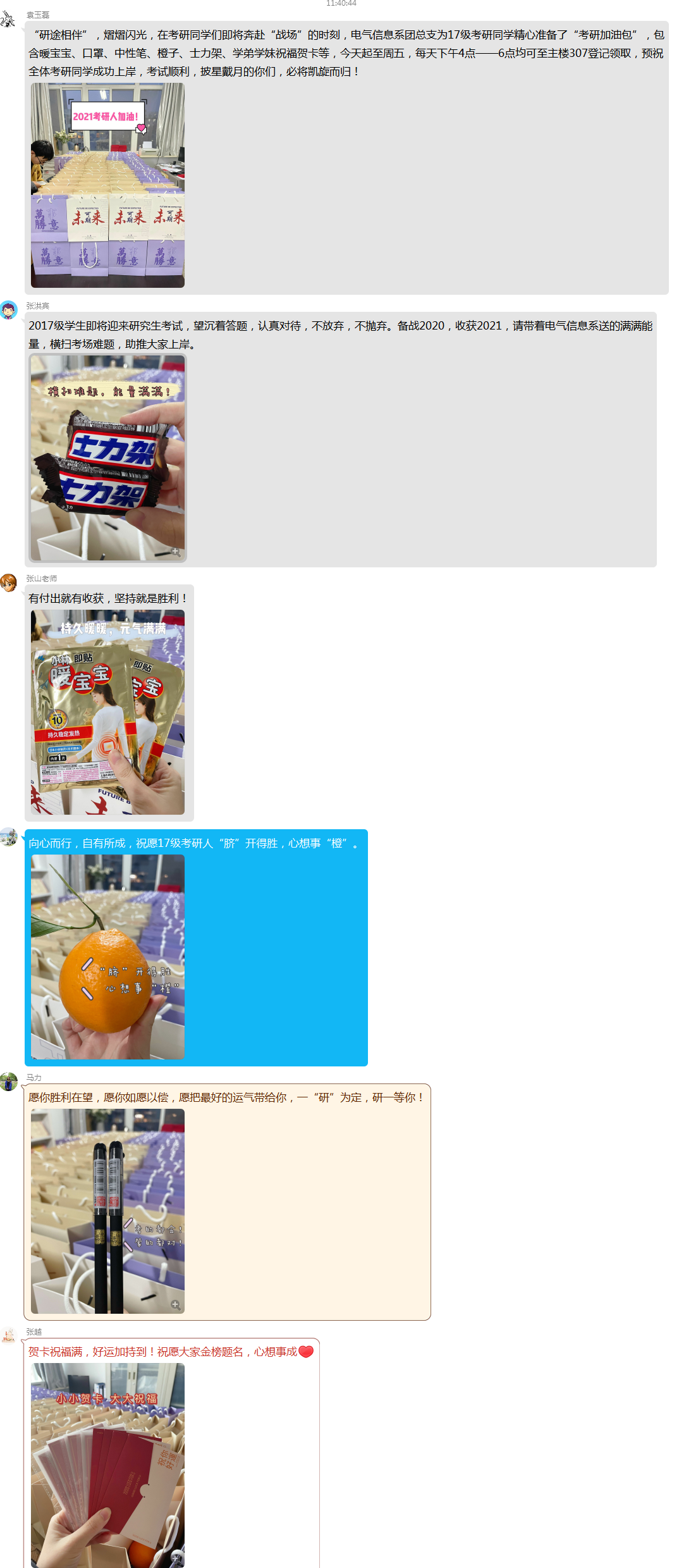Open the 2021考研人加油 gift bags photo
This screenshot has height=1568, width=679.
(x=107, y=185)
